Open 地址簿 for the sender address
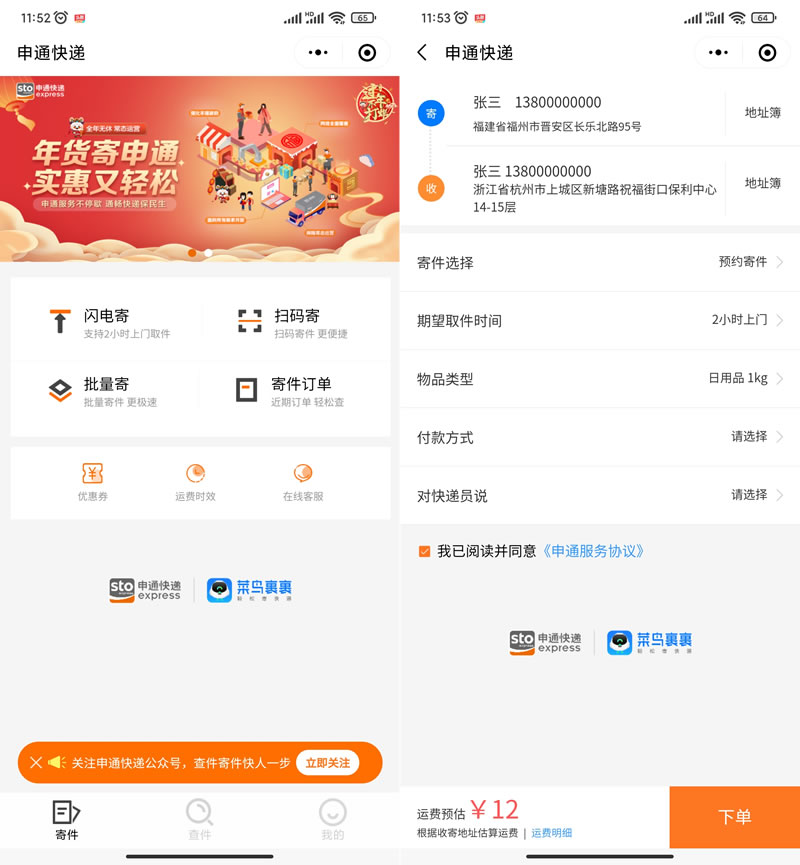Viewport: 800px width, 865px height. tap(762, 113)
